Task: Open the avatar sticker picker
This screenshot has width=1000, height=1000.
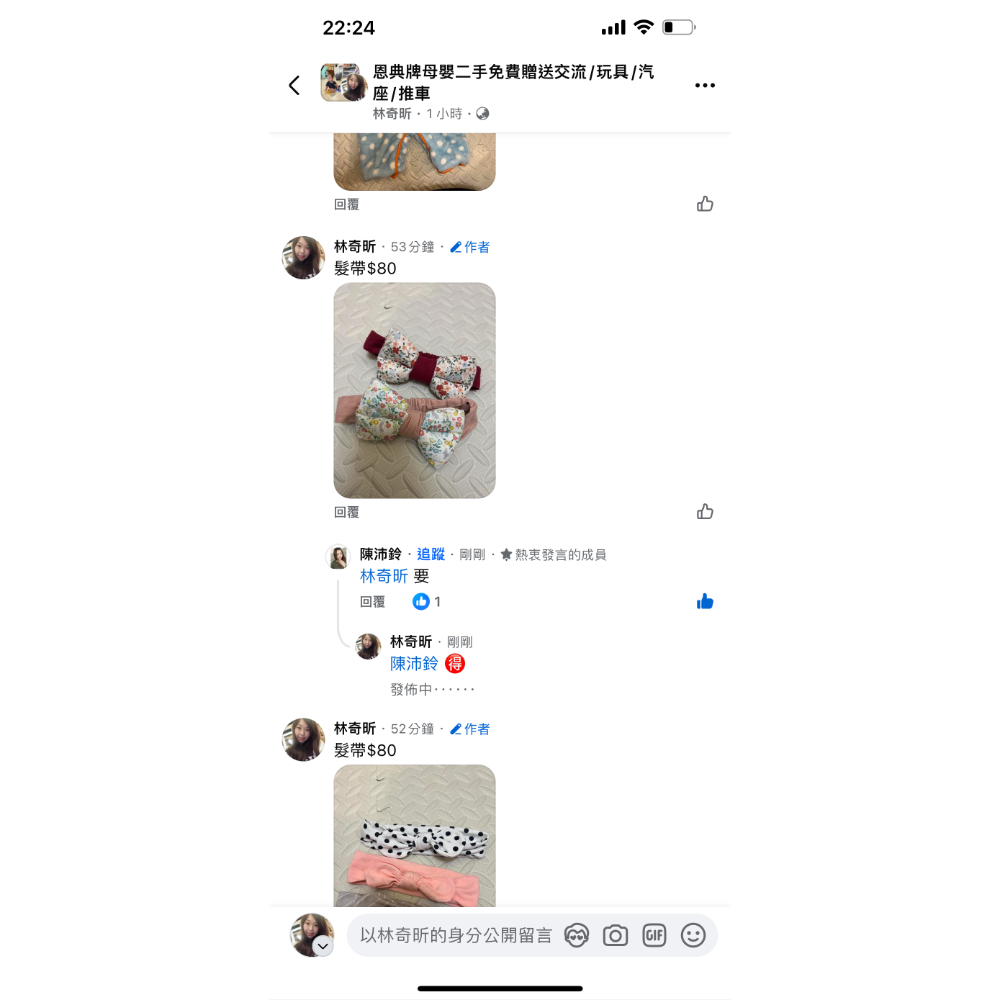Action: (x=577, y=936)
